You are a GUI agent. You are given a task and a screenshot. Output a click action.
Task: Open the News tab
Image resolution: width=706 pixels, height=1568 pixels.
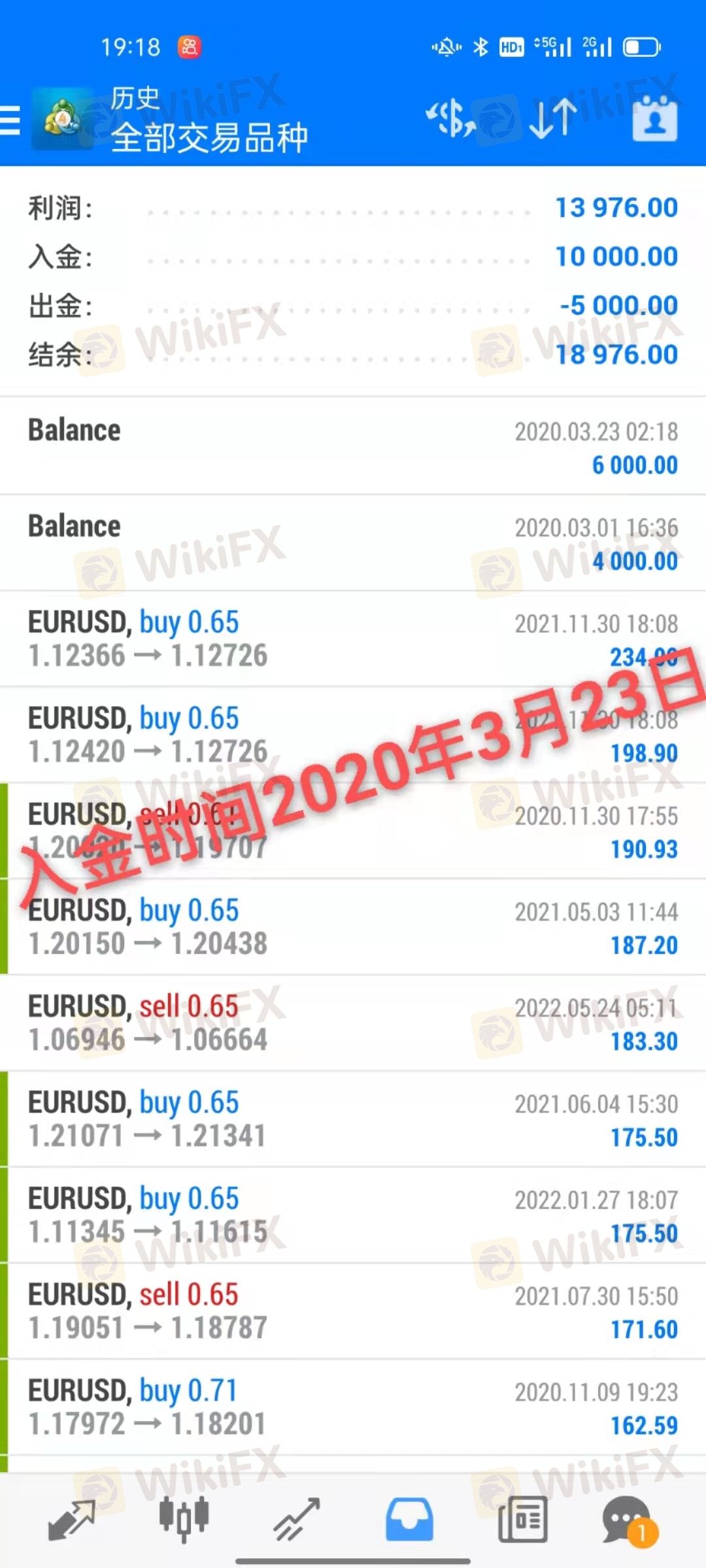pos(522,1519)
